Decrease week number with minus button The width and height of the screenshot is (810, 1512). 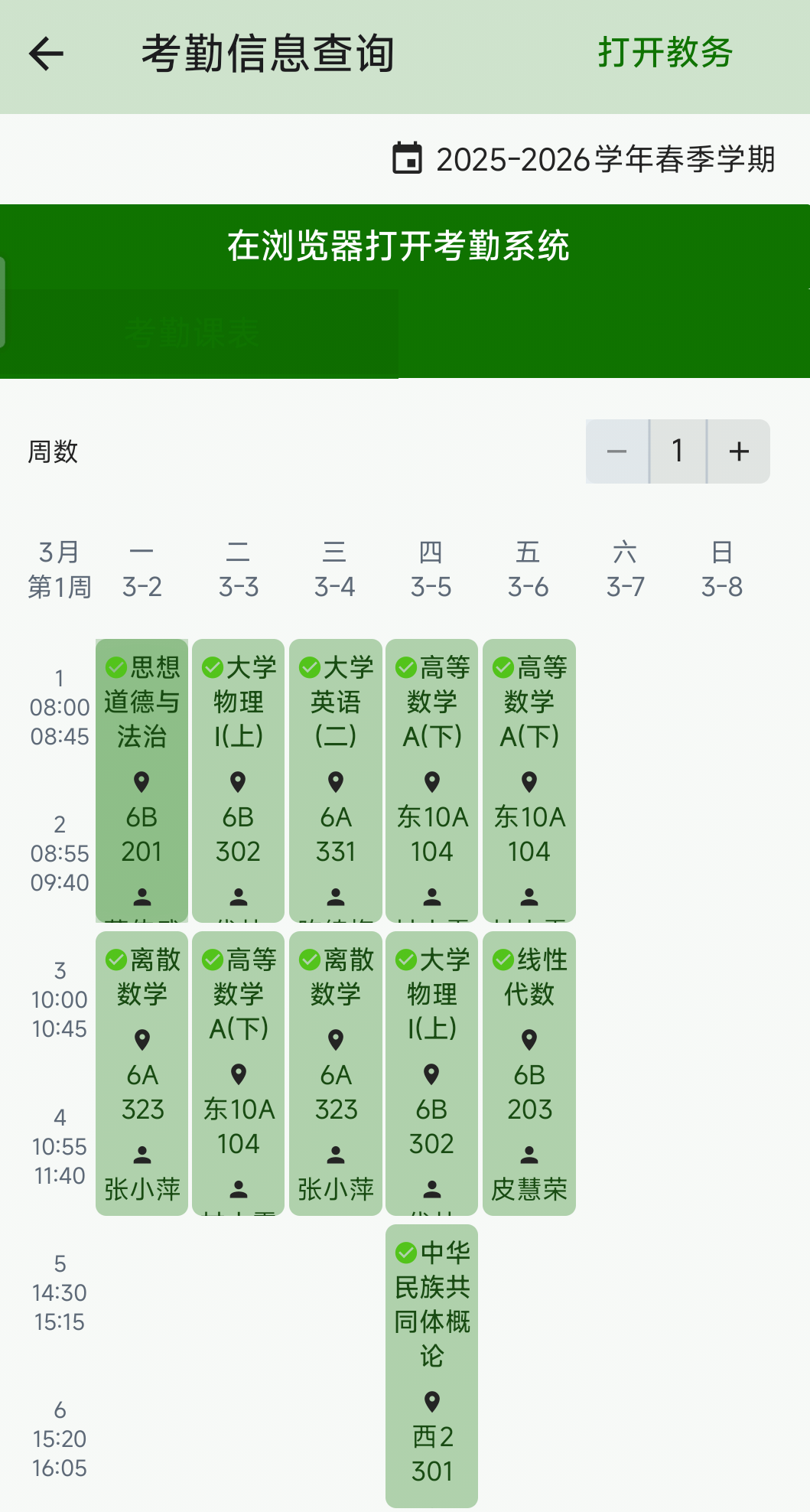[616, 451]
